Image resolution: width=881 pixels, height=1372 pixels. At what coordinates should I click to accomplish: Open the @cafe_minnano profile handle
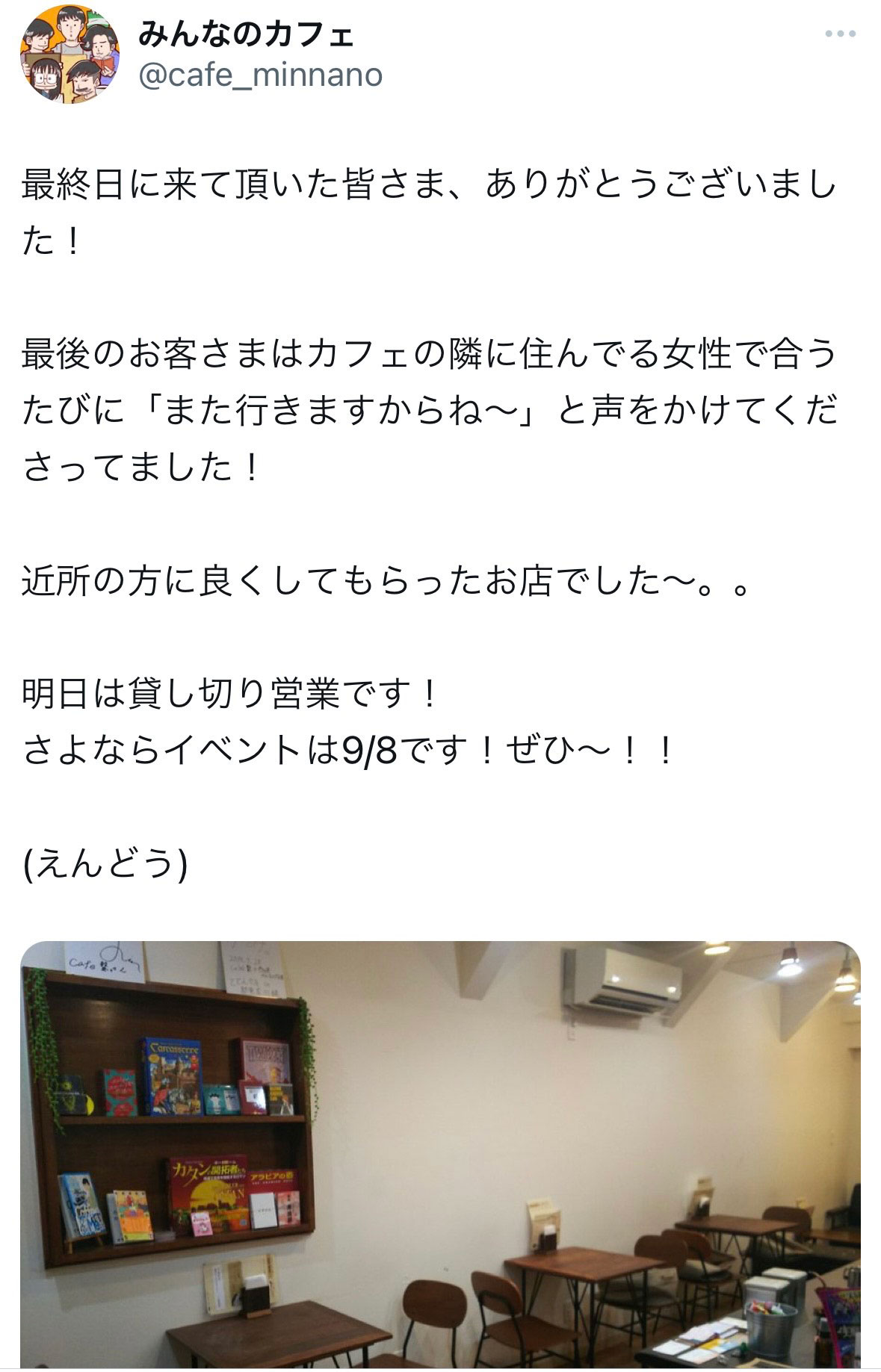pyautogui.click(x=259, y=75)
